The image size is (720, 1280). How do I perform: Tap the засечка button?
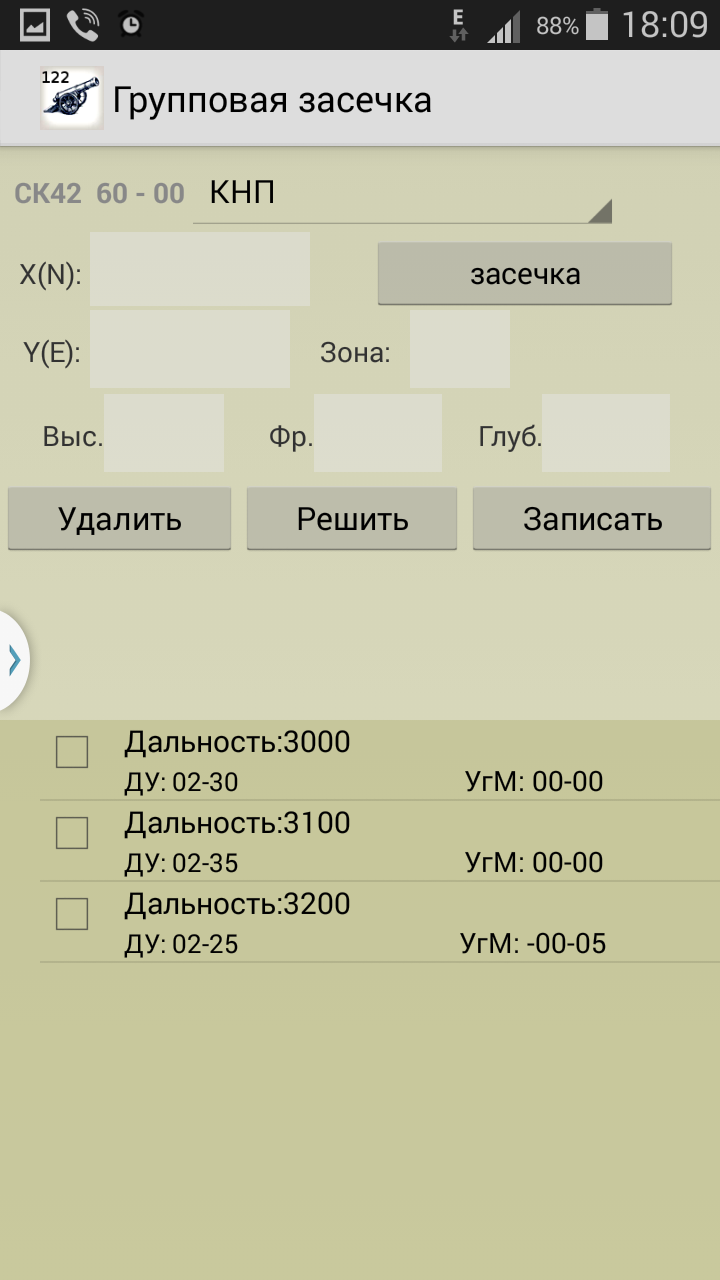coord(525,274)
